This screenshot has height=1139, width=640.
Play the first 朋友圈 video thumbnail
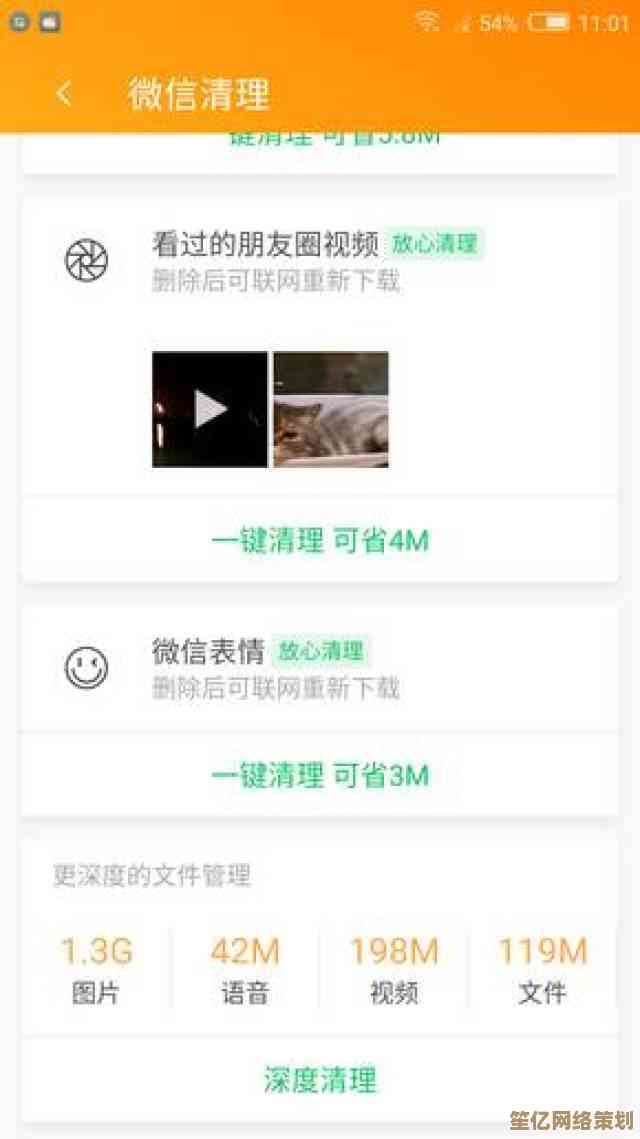[x=210, y=409]
